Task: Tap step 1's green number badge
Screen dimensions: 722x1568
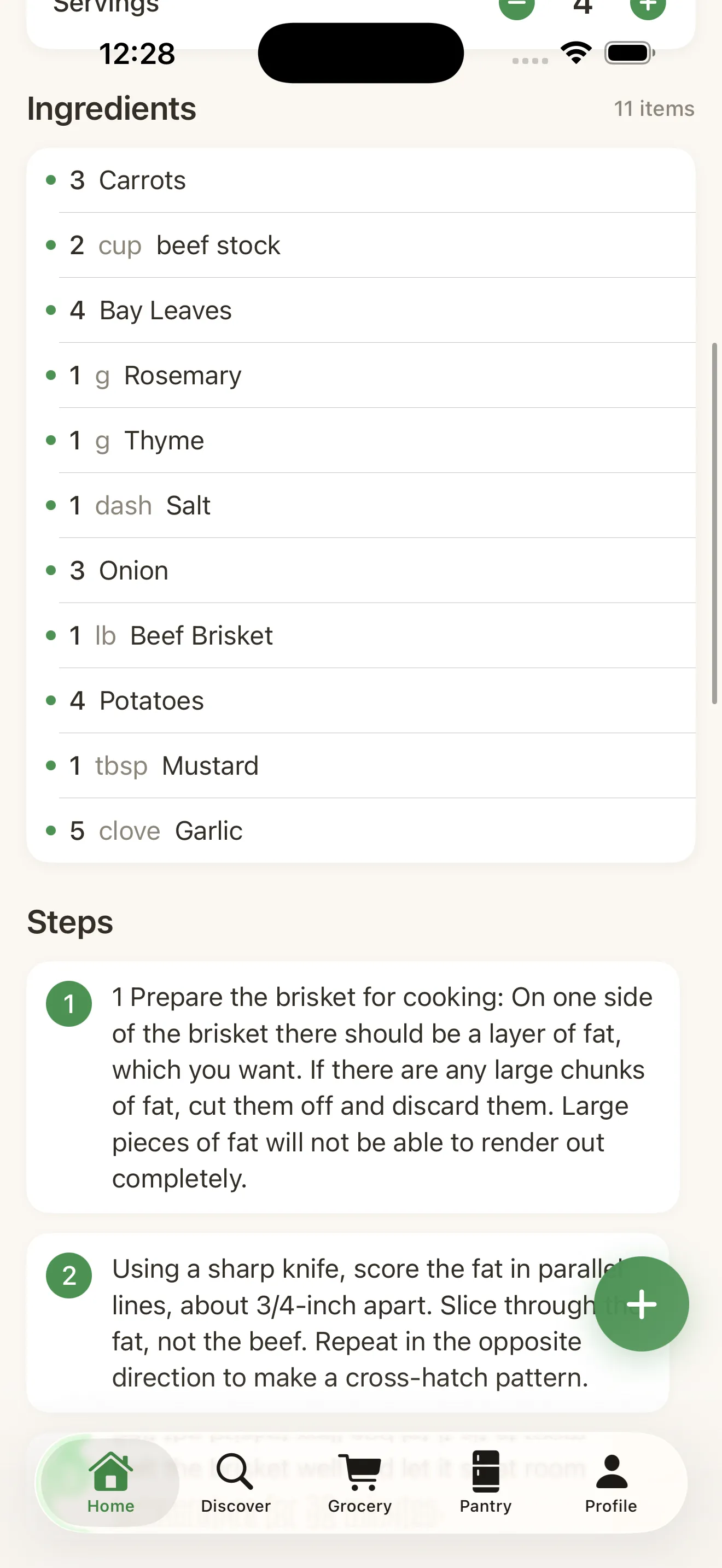Action: 69,1003
